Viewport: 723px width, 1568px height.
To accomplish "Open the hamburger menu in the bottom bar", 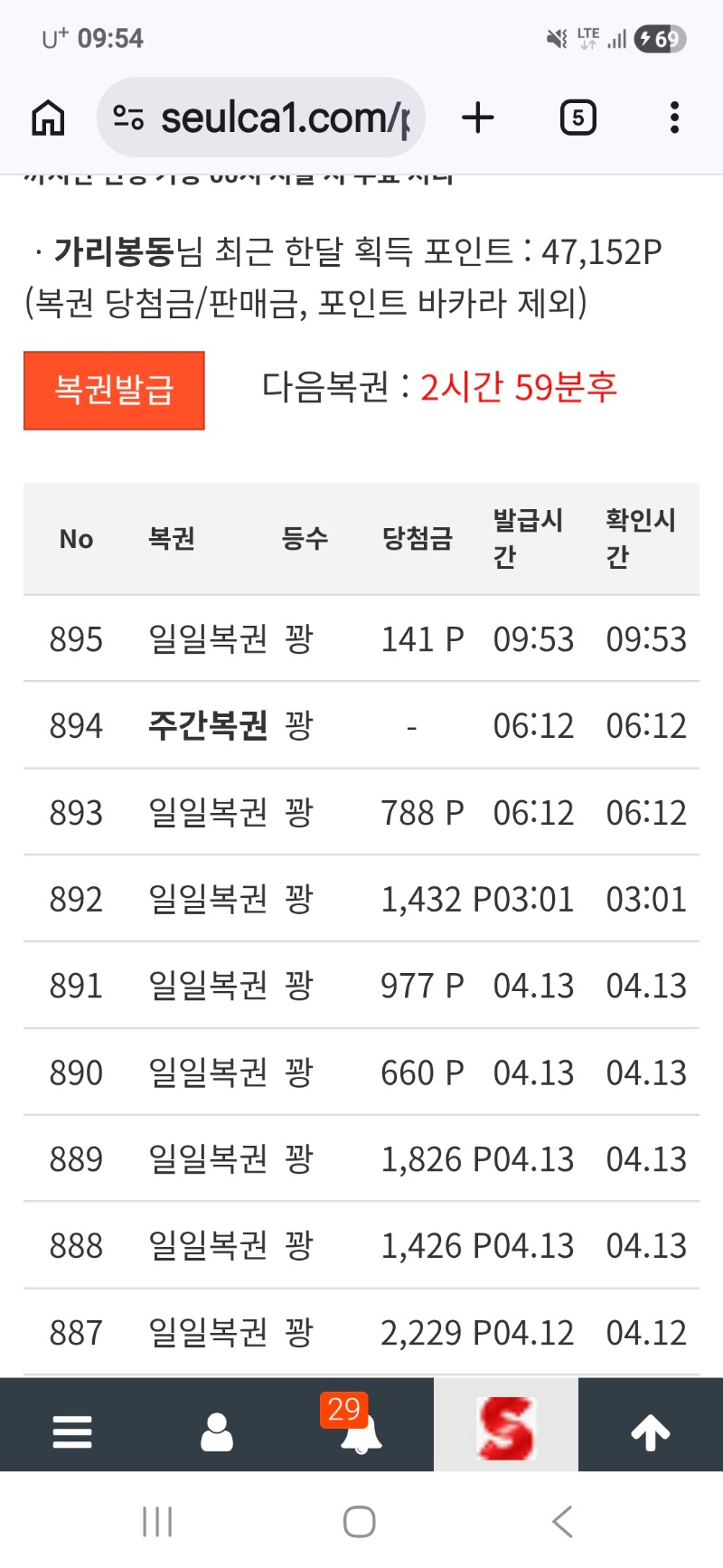I will [72, 1431].
